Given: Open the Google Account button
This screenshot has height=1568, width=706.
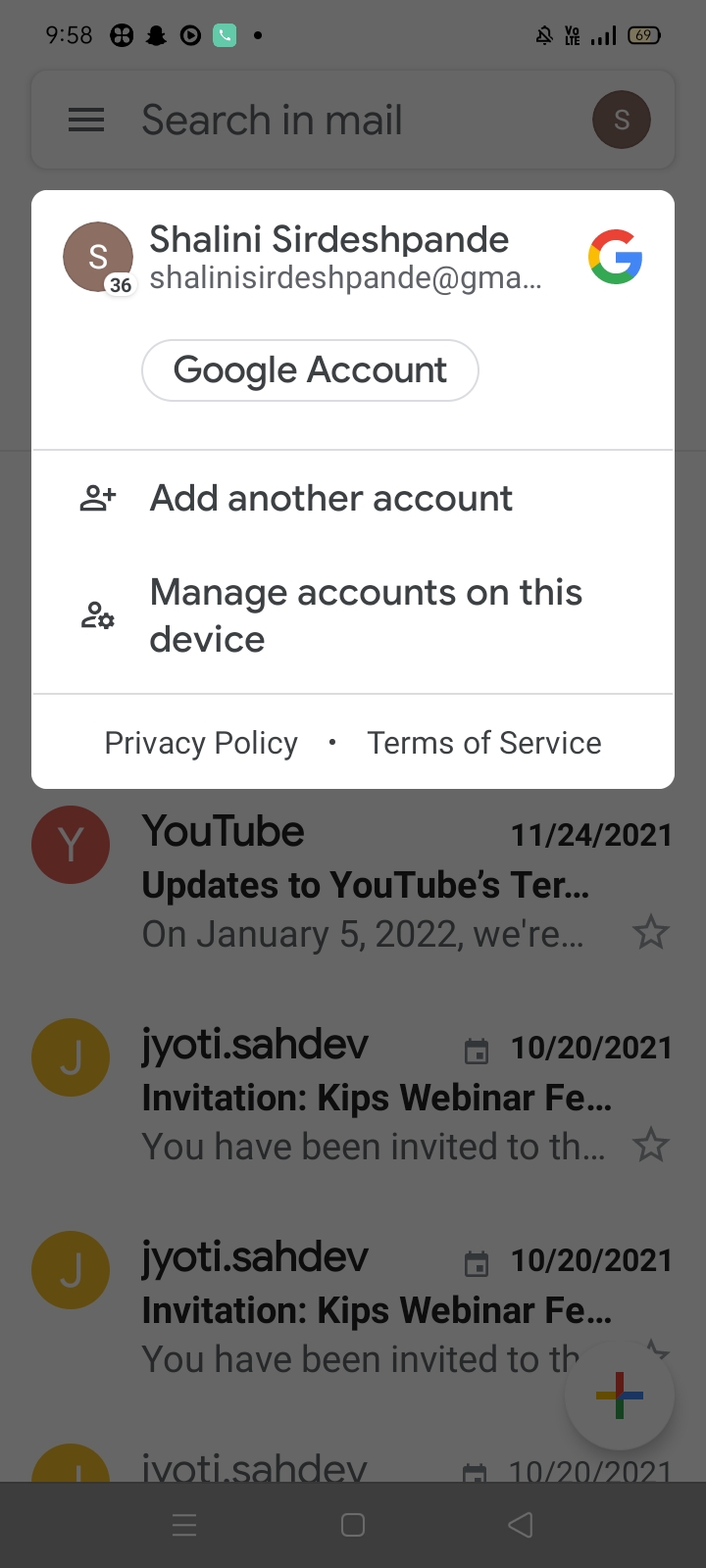Looking at the screenshot, I should click(310, 370).
